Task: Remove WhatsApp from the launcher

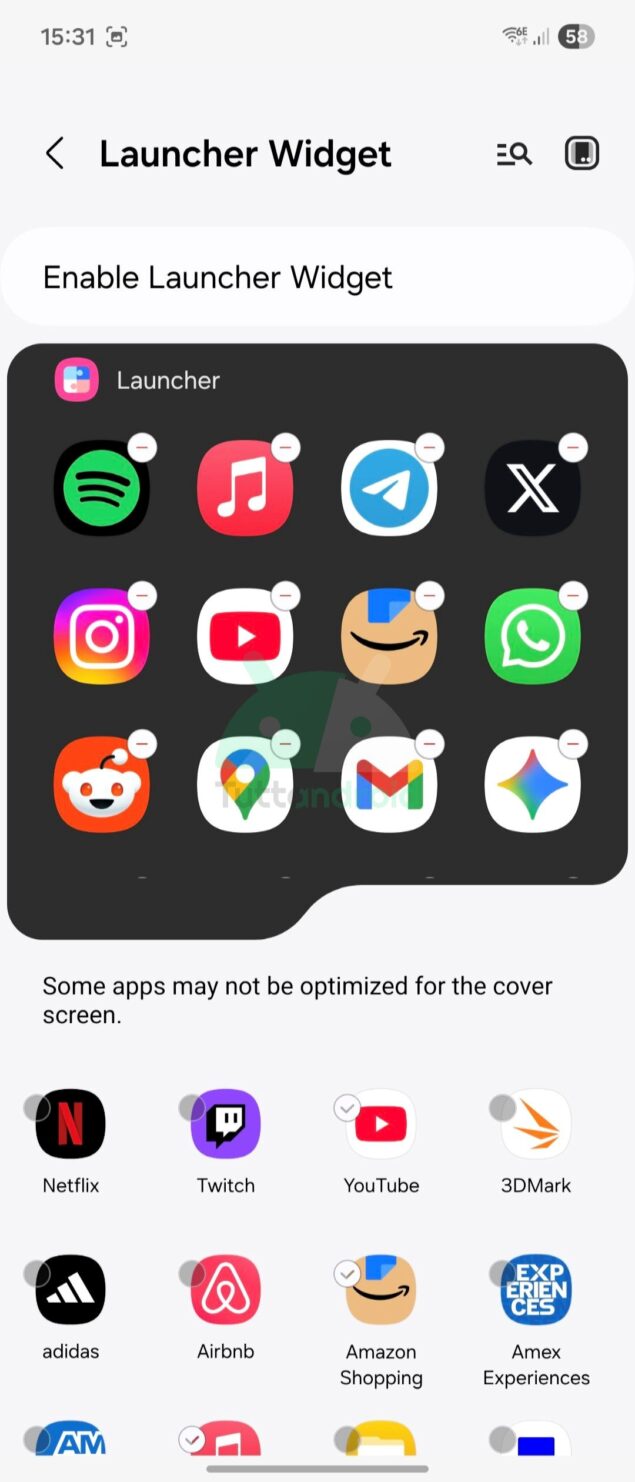Action: (573, 596)
